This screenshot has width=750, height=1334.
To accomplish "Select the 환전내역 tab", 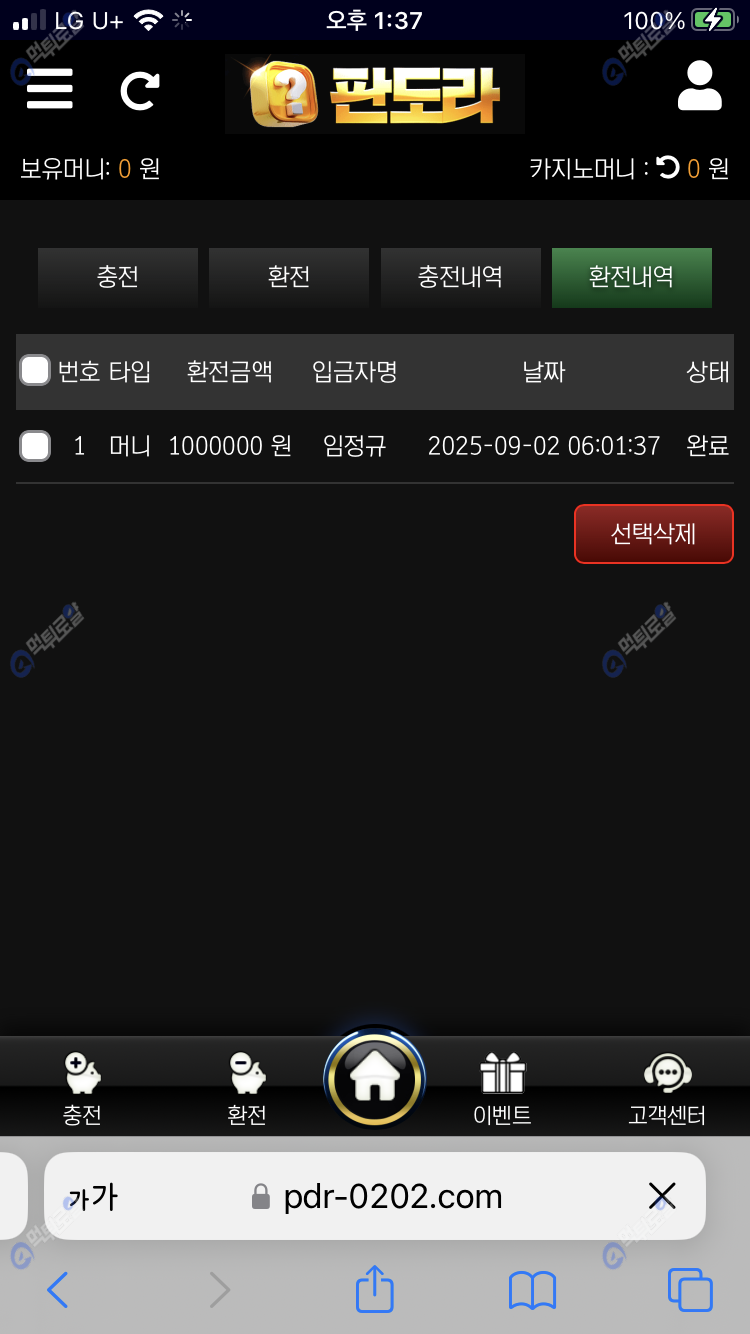I will 631,277.
